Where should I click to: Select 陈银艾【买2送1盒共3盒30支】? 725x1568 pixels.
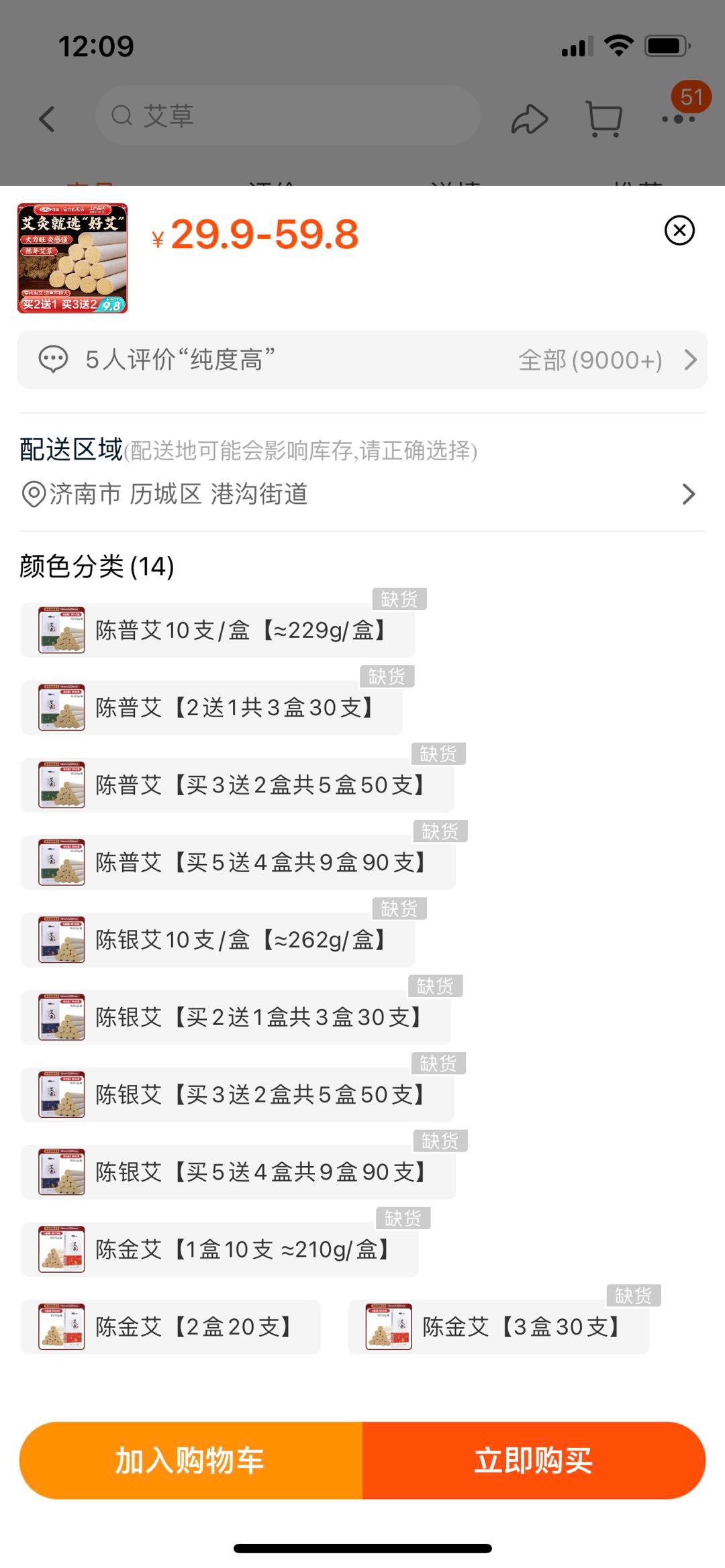236,1017
